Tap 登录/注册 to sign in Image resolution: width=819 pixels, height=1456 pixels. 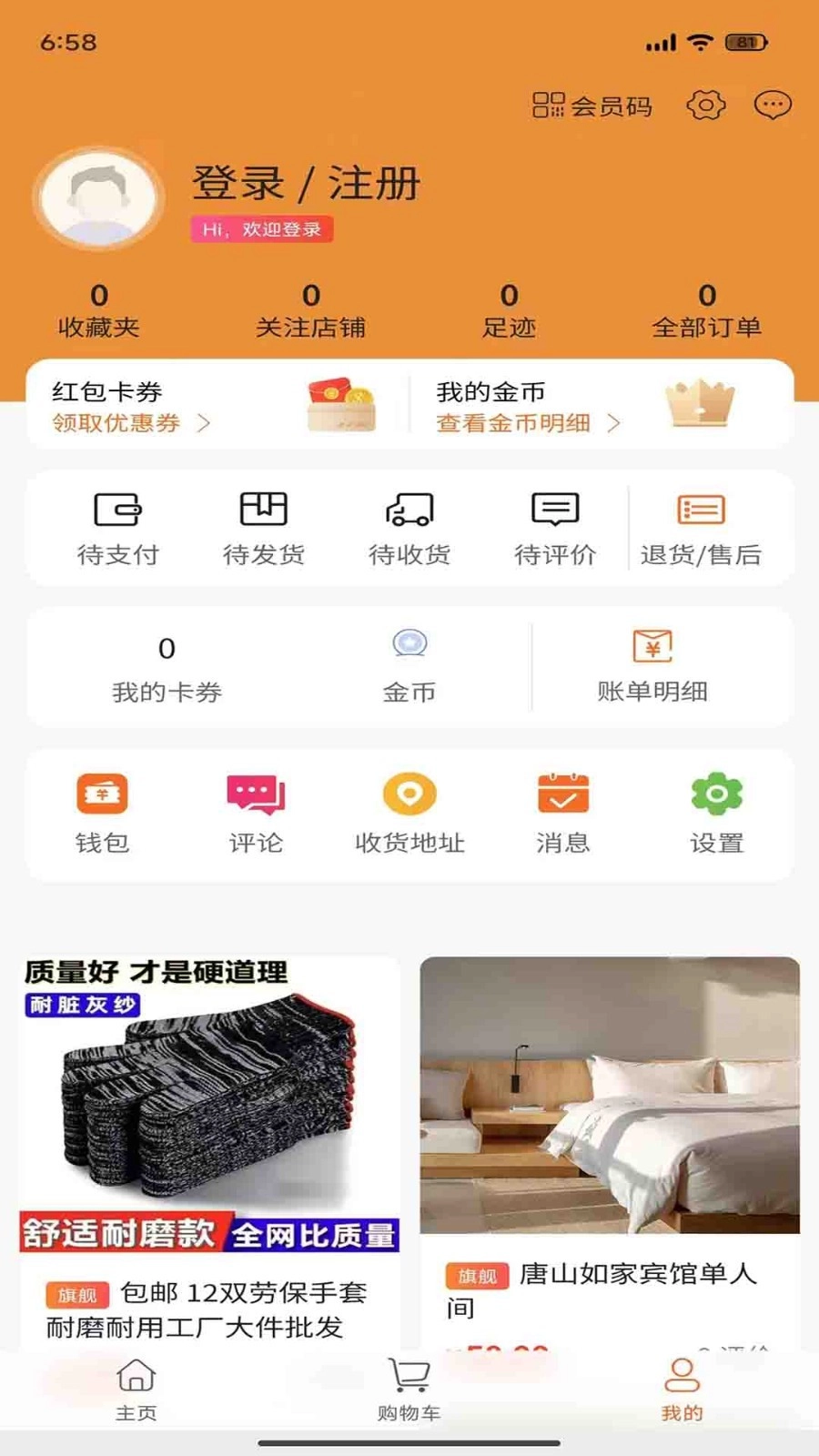(x=304, y=182)
